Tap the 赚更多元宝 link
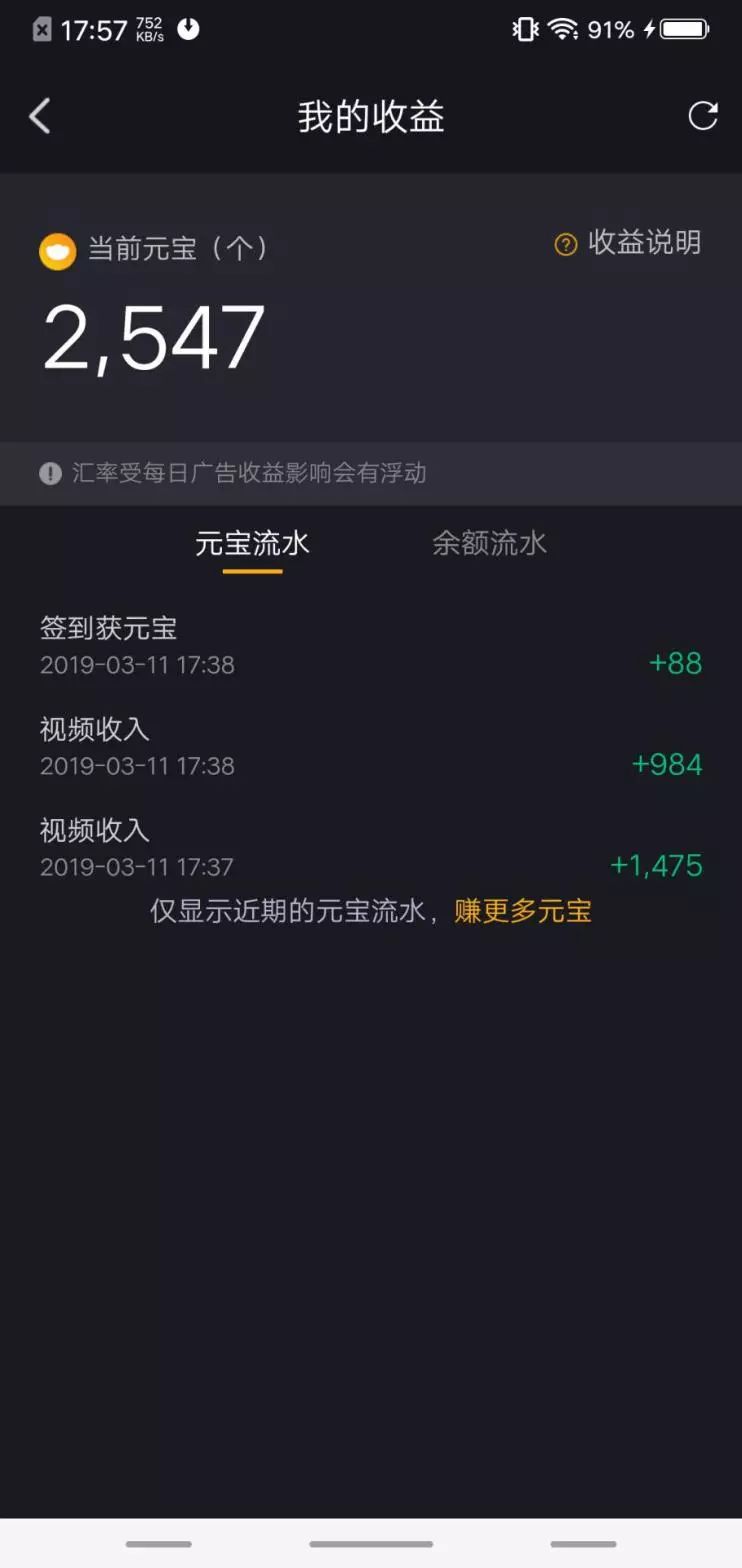This screenshot has height=1568, width=742. click(x=522, y=911)
